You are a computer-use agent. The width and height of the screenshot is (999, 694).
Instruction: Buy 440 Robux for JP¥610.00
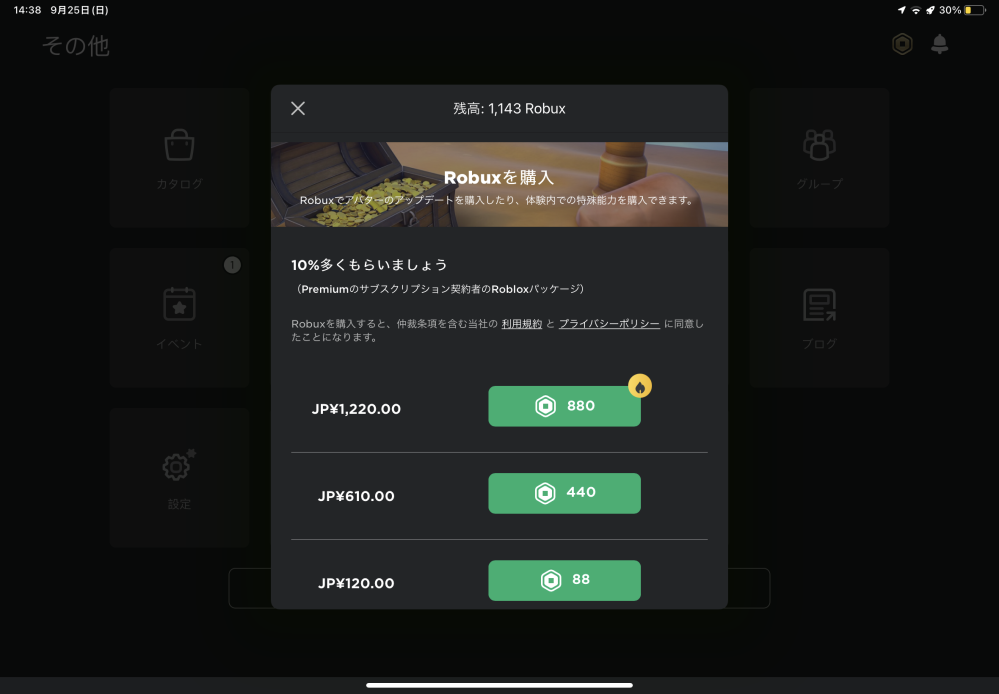point(564,493)
